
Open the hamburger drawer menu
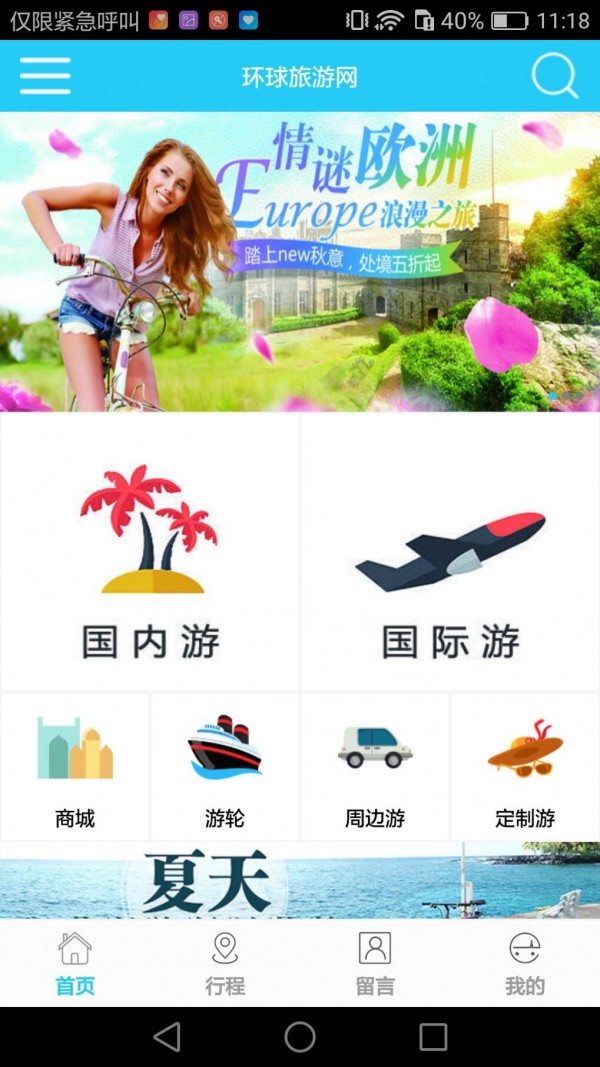click(x=45, y=76)
